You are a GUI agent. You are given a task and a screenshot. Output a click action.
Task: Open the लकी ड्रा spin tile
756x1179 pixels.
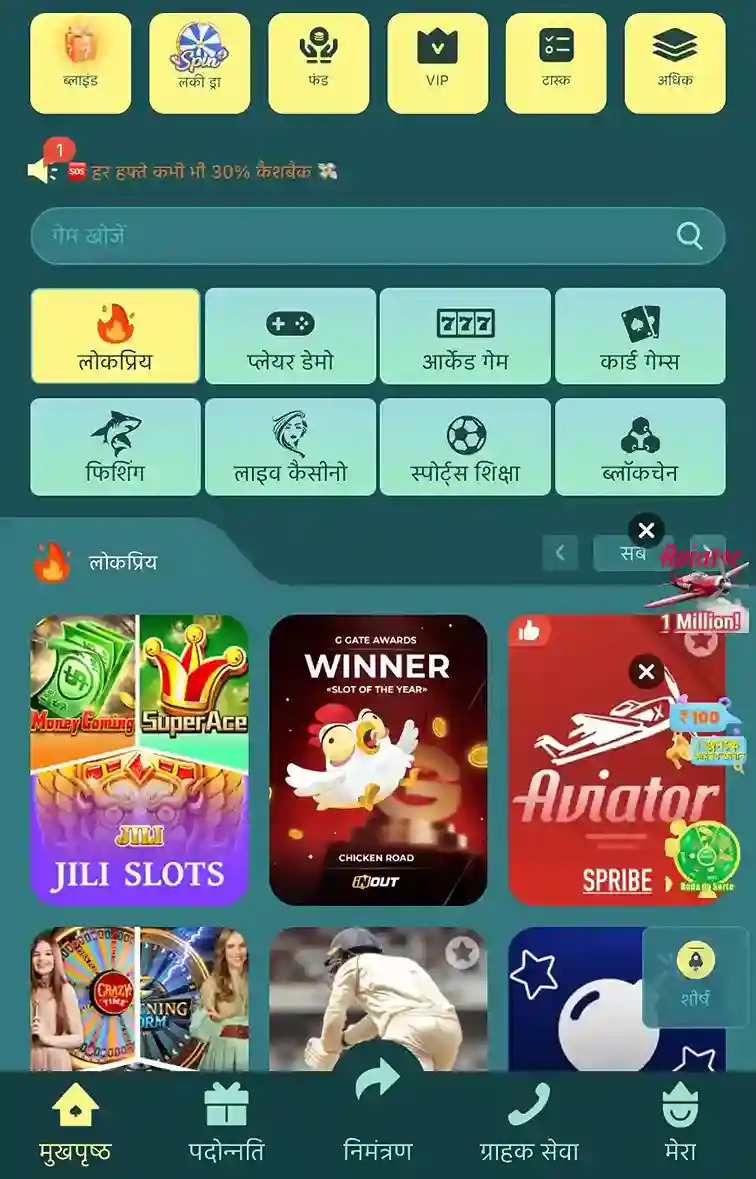pyautogui.click(x=199, y=62)
